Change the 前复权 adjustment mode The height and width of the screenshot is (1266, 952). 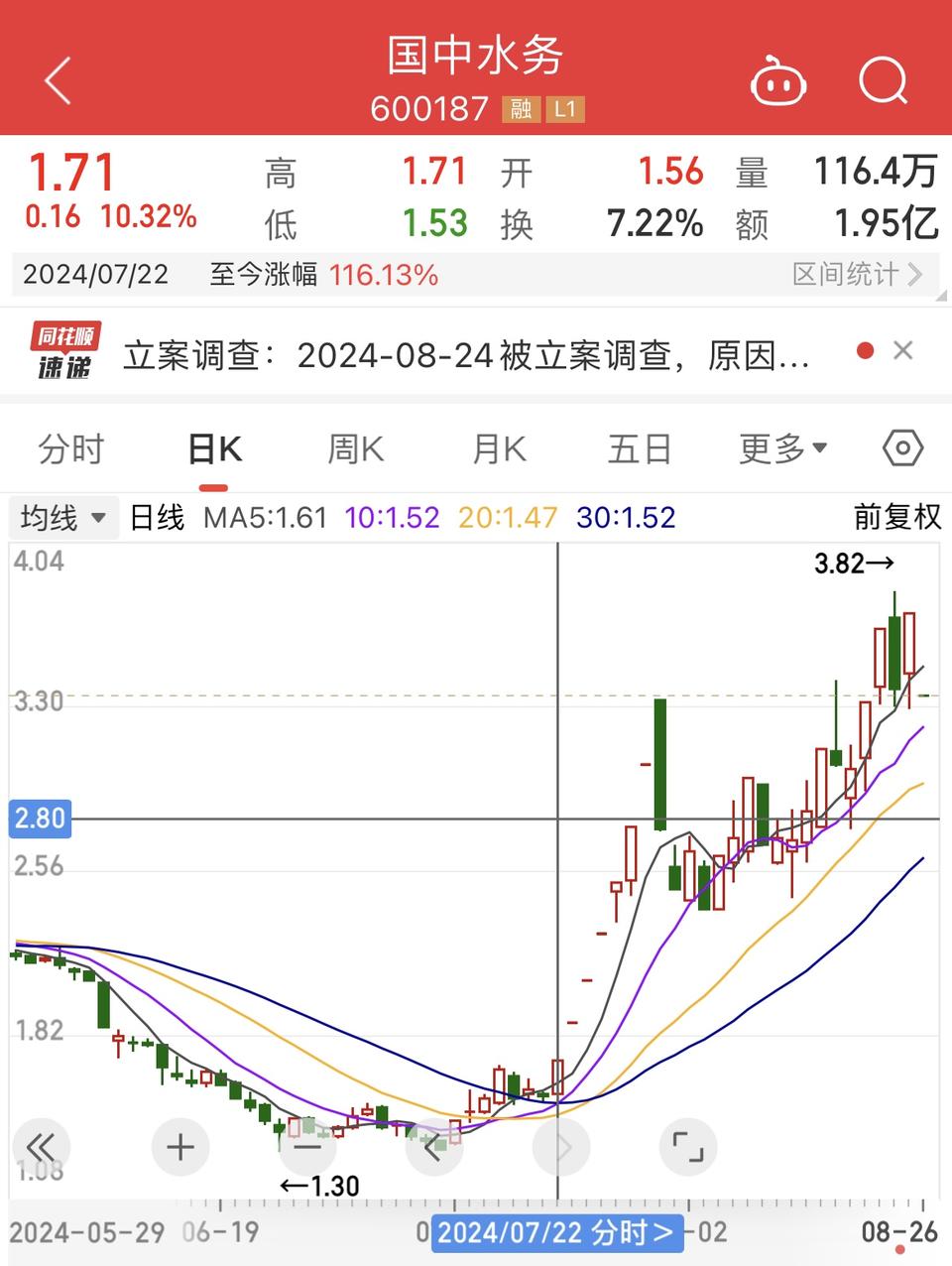point(896,517)
